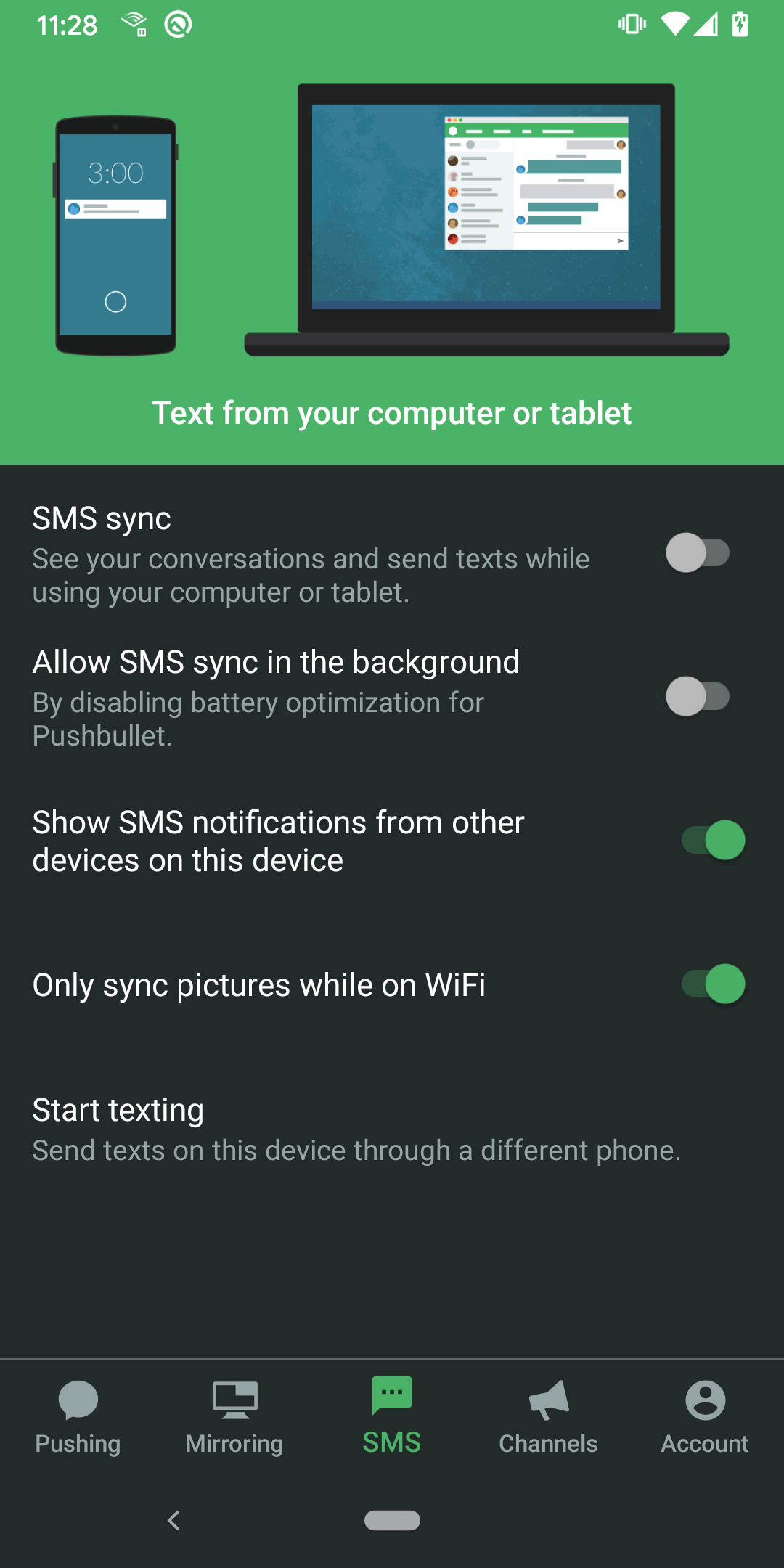Turn on Allow SMS sync in the background
The width and height of the screenshot is (784, 1568).
coord(698,697)
